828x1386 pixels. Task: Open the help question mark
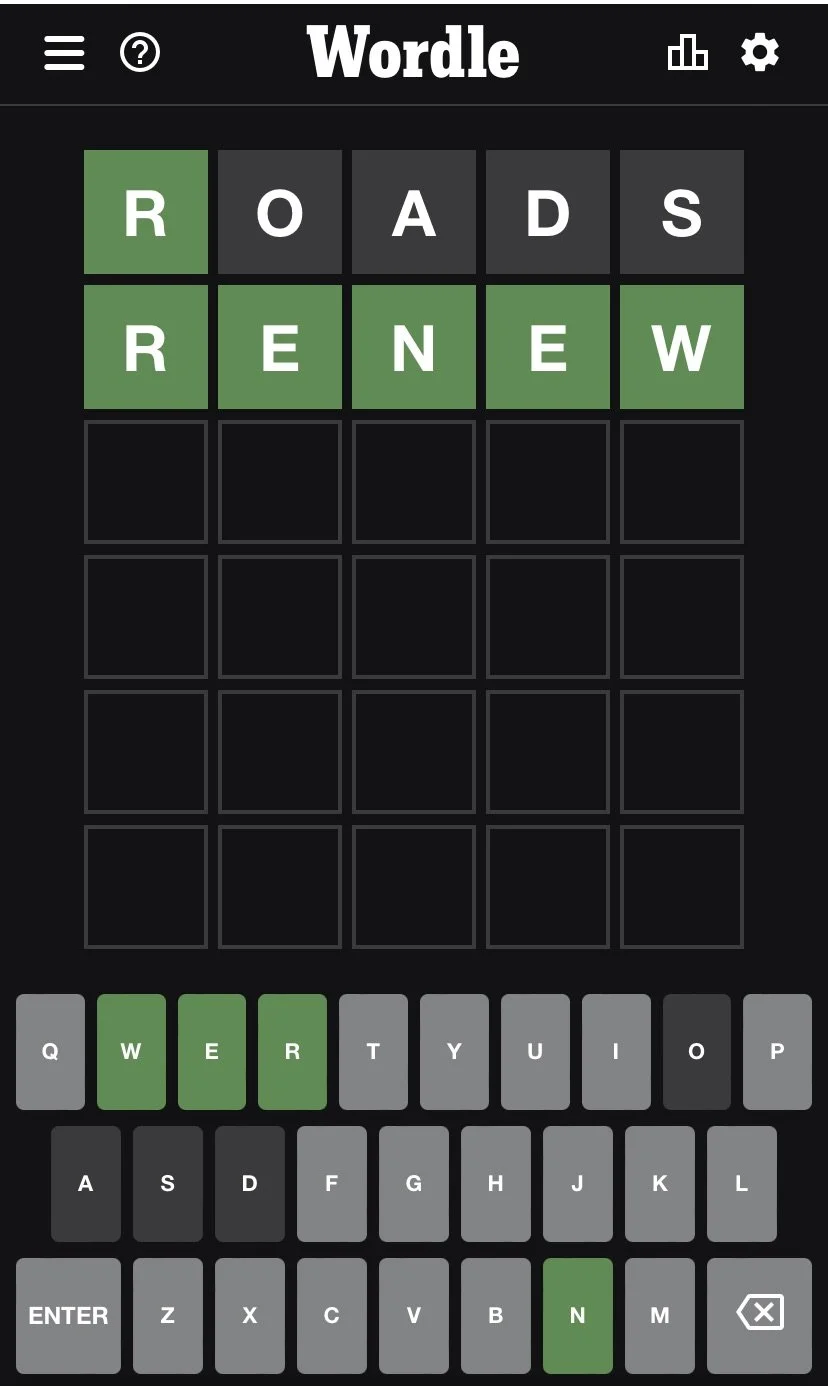point(140,52)
